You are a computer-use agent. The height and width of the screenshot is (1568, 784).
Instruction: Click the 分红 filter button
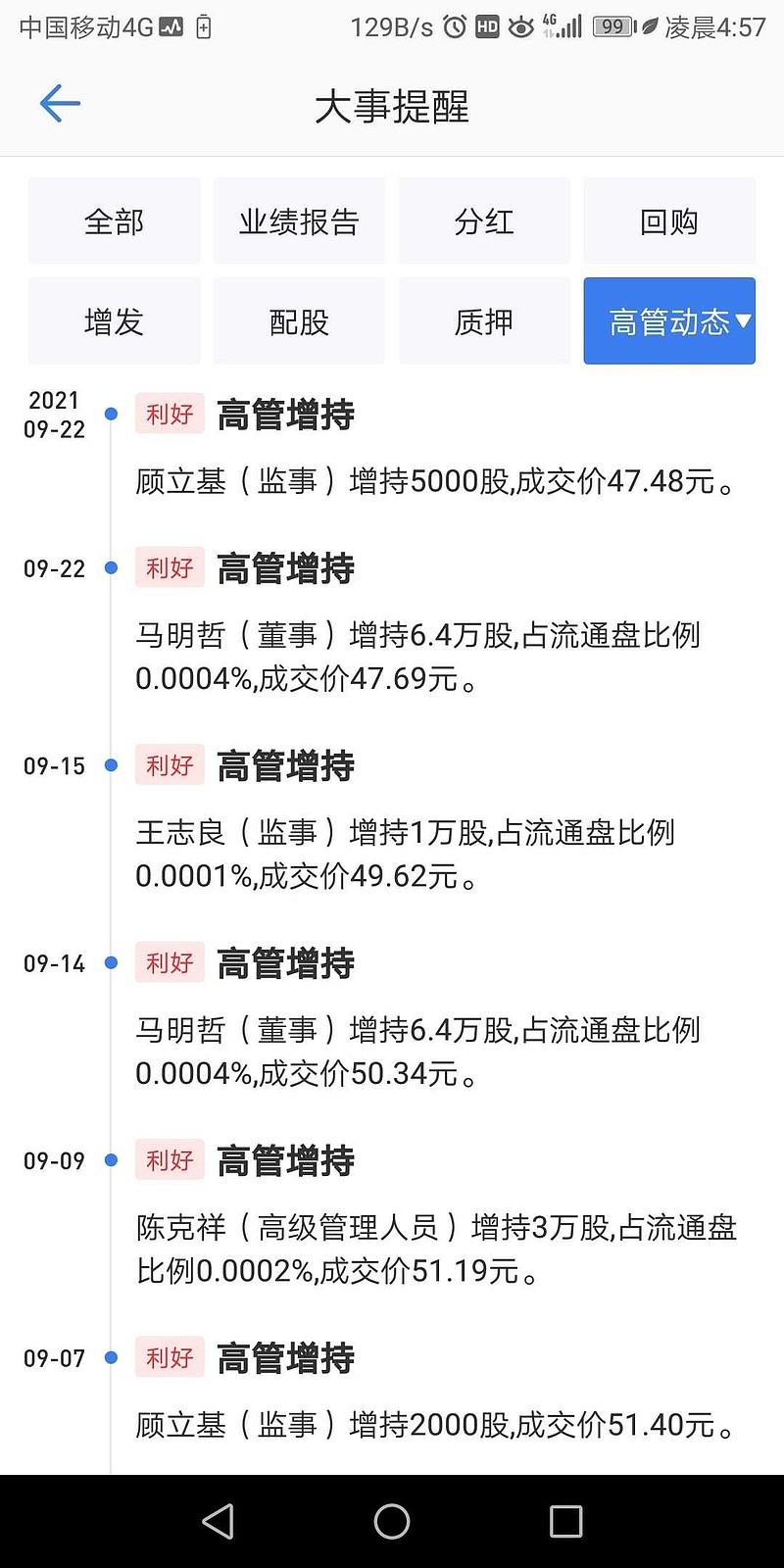(484, 220)
